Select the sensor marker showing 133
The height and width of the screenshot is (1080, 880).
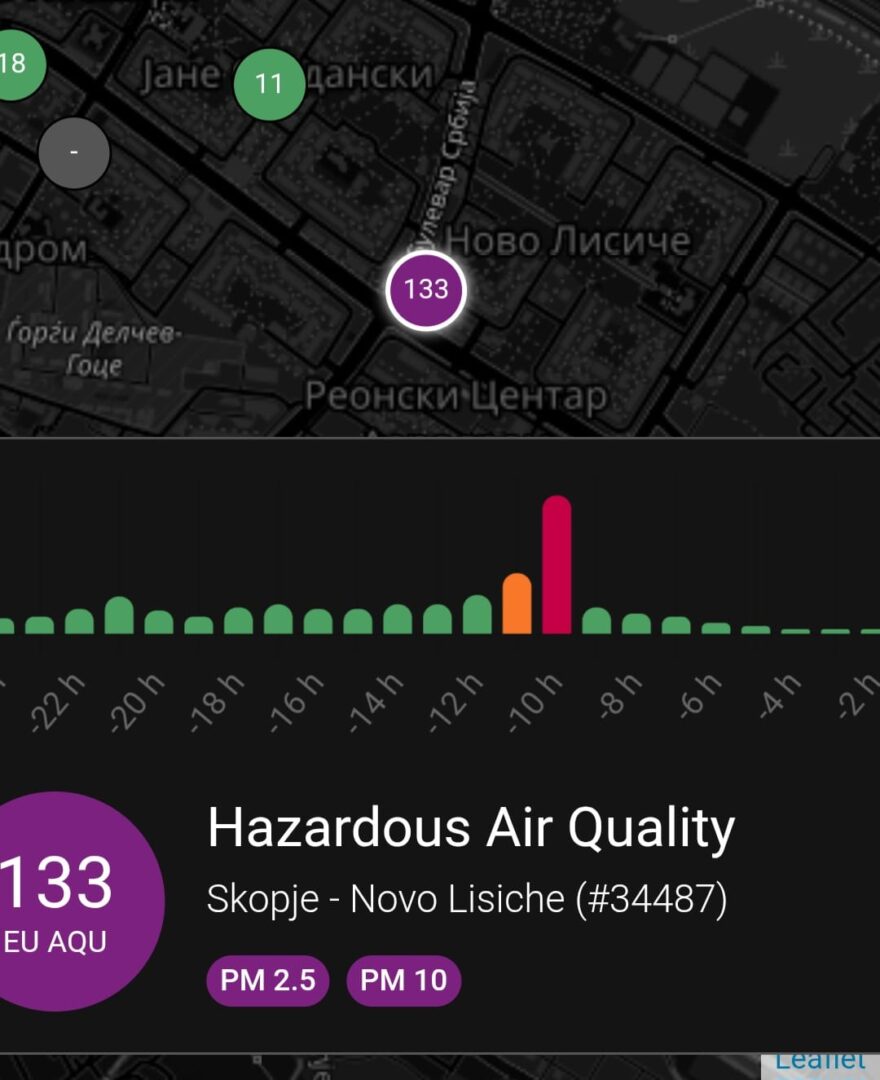click(x=426, y=290)
